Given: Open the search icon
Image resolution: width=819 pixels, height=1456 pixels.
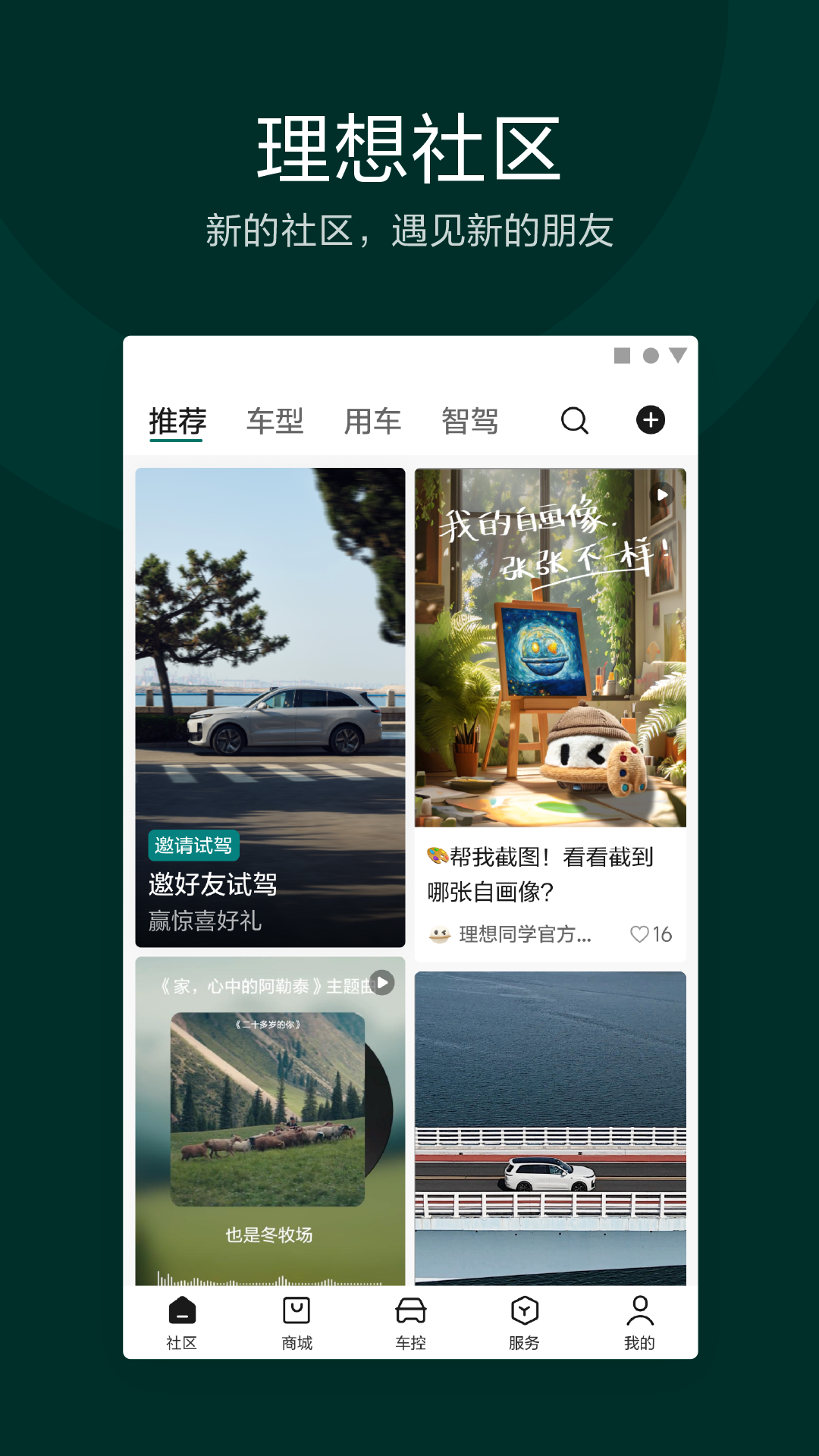Looking at the screenshot, I should [574, 420].
